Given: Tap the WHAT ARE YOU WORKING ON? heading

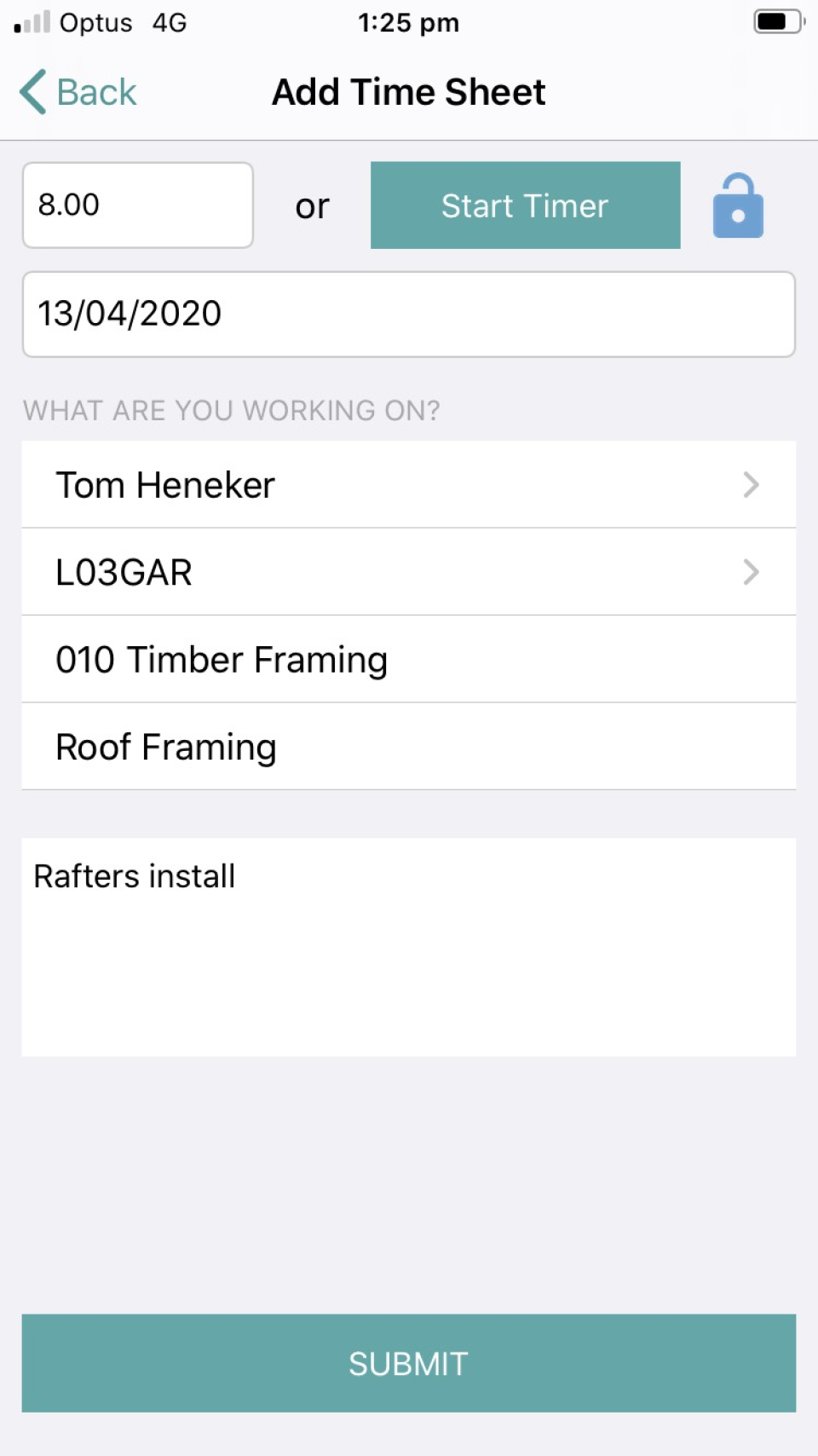Looking at the screenshot, I should (231, 410).
